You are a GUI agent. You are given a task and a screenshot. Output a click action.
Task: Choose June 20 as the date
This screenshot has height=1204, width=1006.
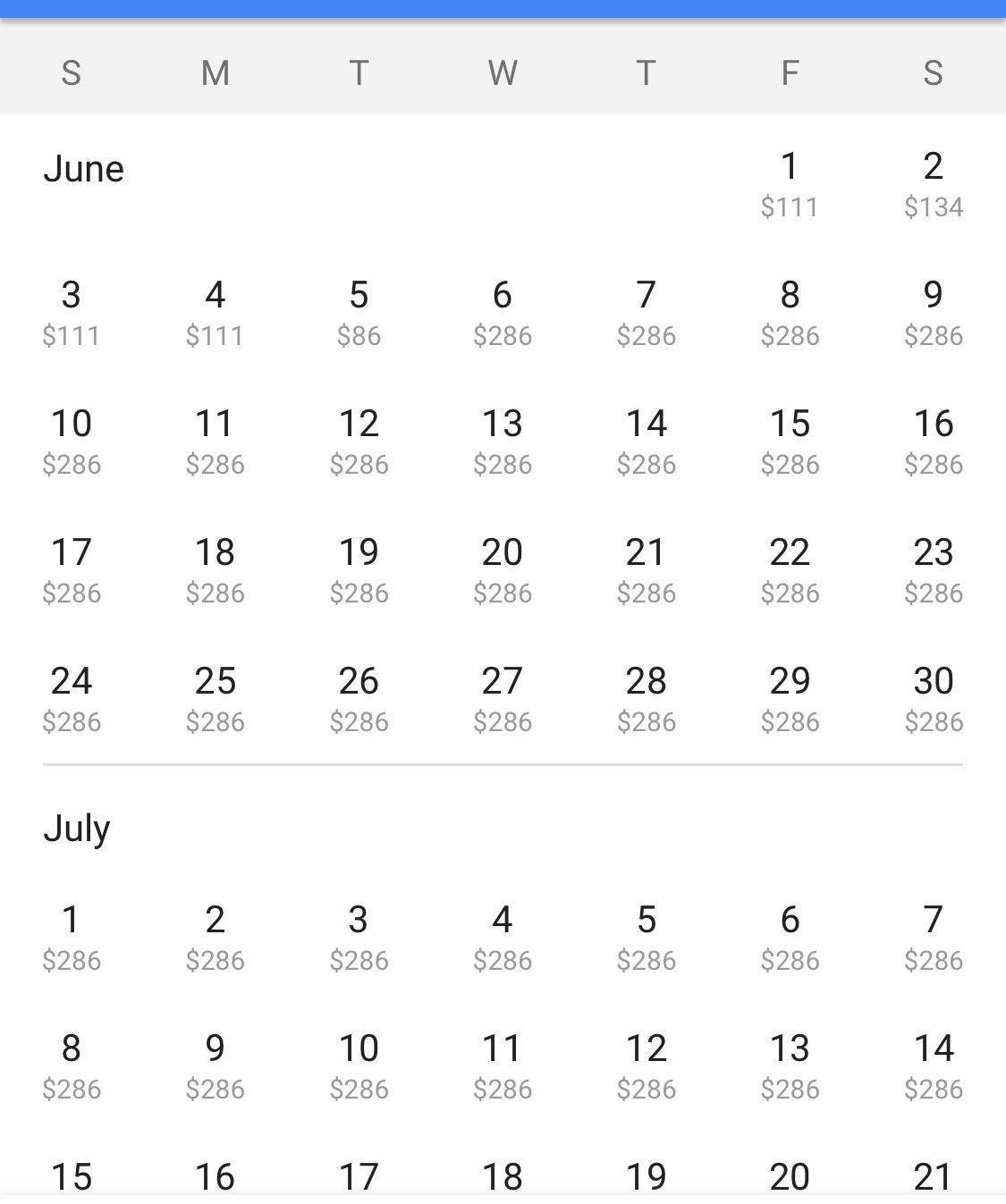click(x=502, y=569)
